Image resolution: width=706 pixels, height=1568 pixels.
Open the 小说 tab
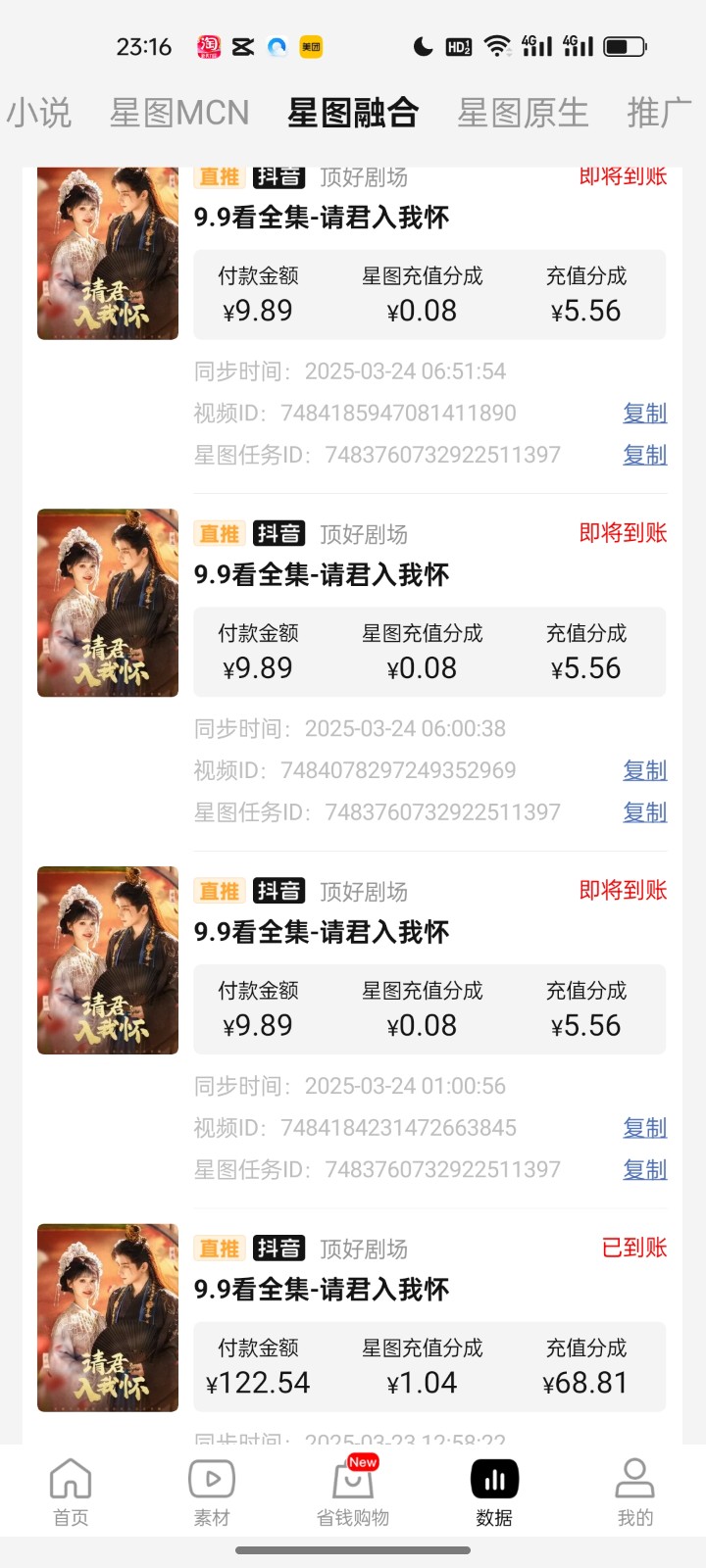click(39, 112)
